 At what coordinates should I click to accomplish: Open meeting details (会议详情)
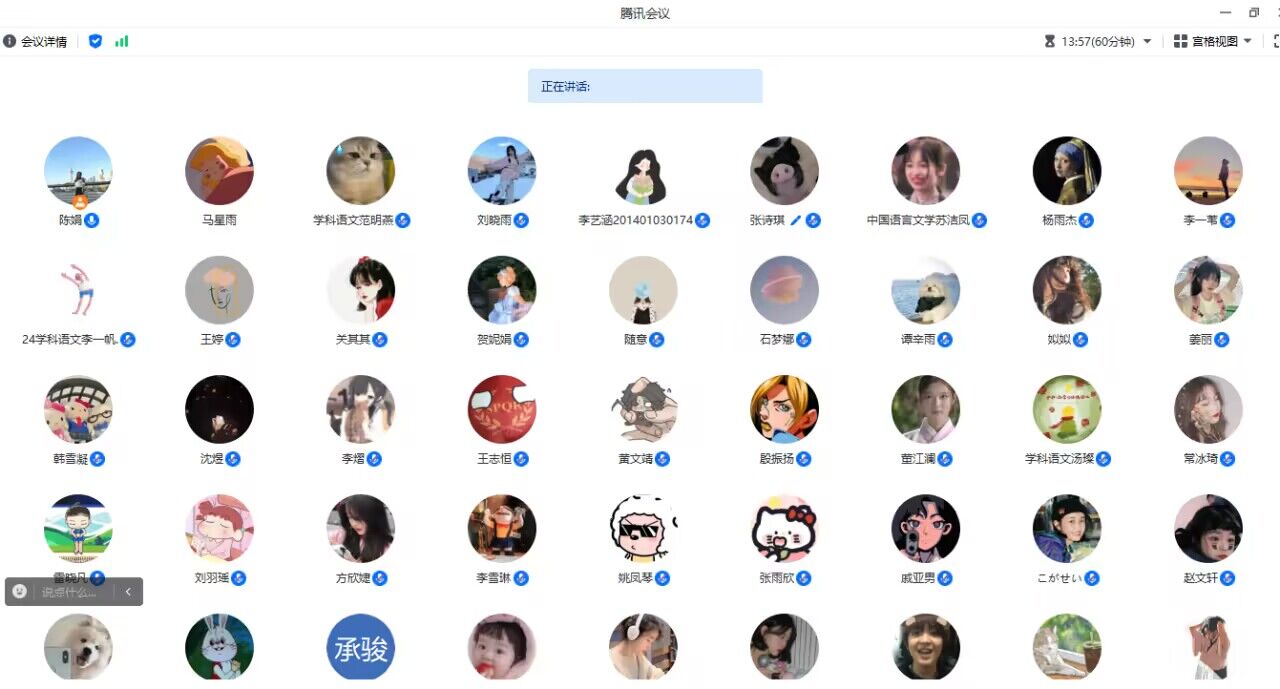36,42
